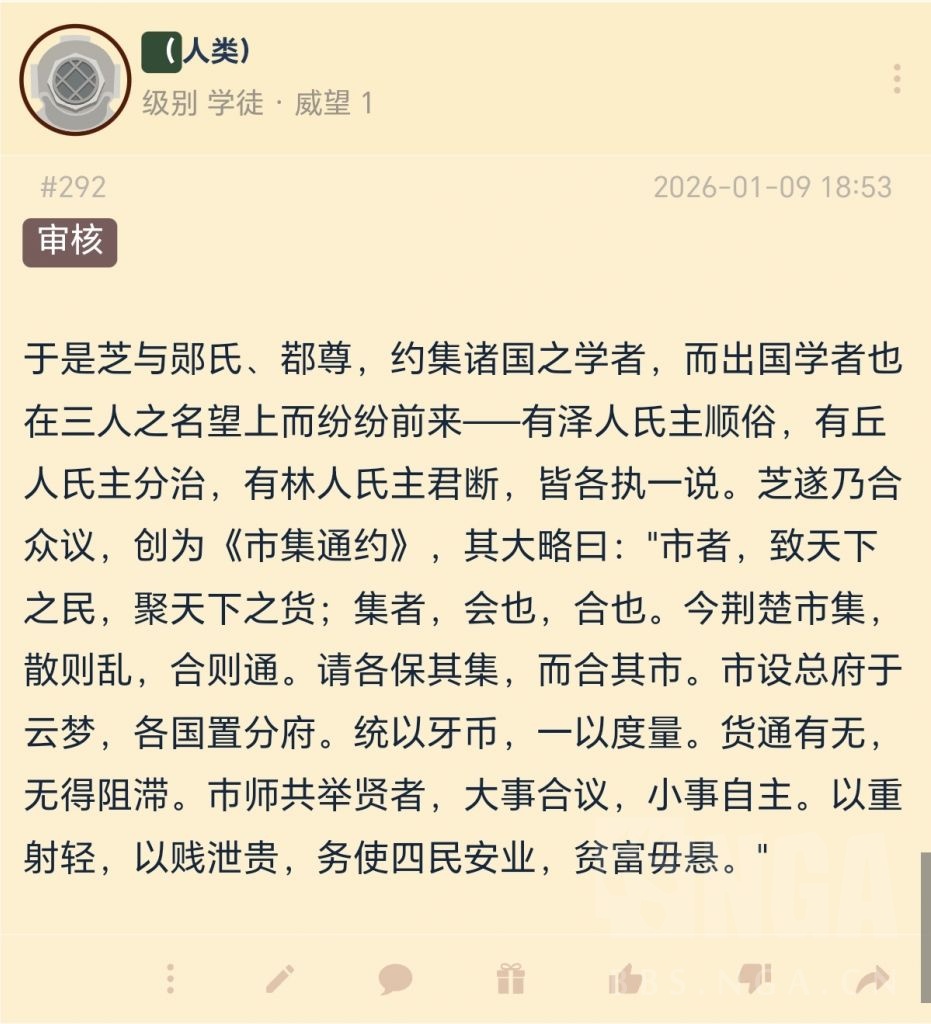Share this post with the arrow icon
Image resolution: width=931 pixels, height=1024 pixels.
click(x=873, y=980)
